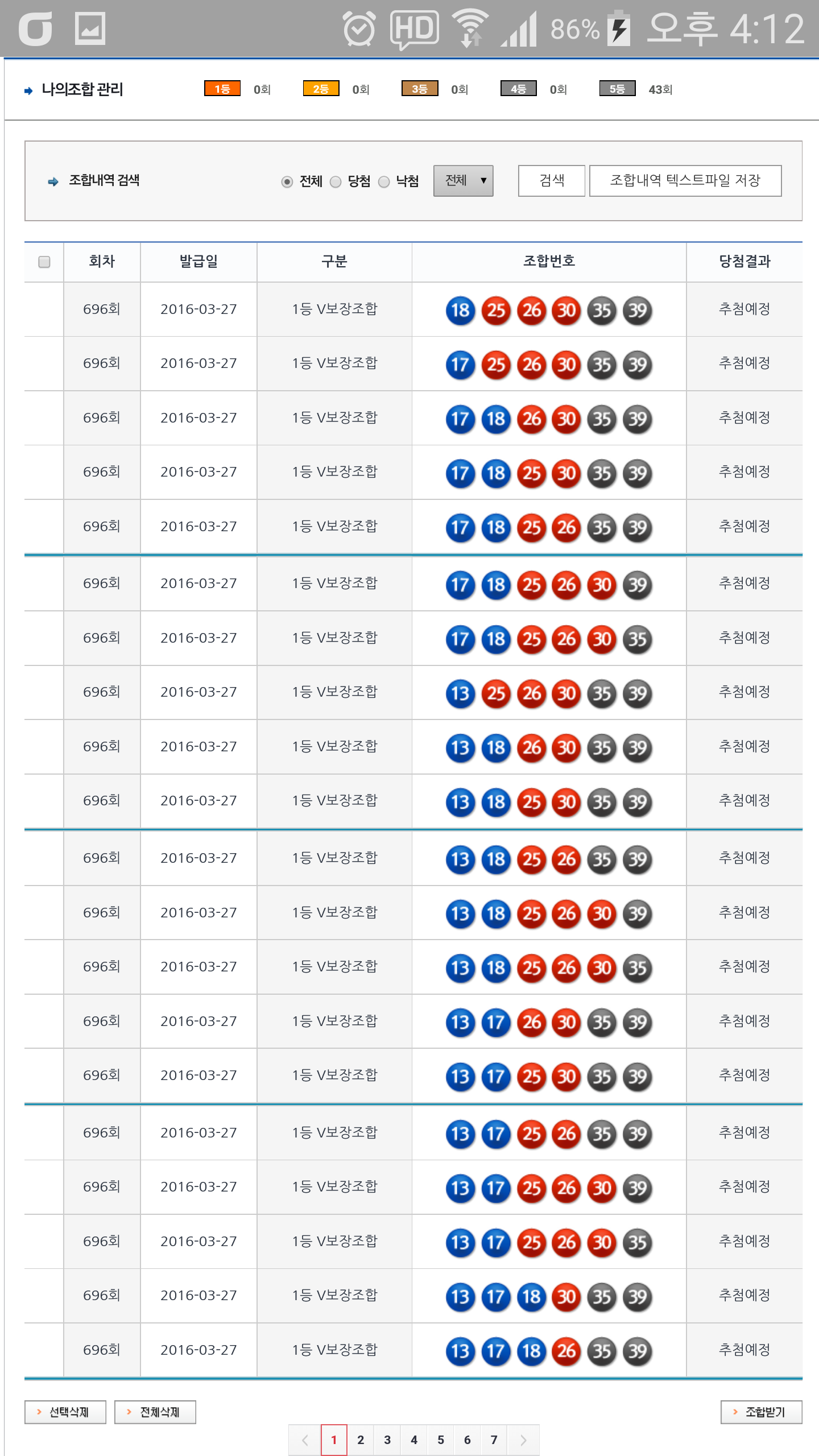Image resolution: width=819 pixels, height=1456 pixels.
Task: Go to page 7
Action: [x=494, y=1440]
